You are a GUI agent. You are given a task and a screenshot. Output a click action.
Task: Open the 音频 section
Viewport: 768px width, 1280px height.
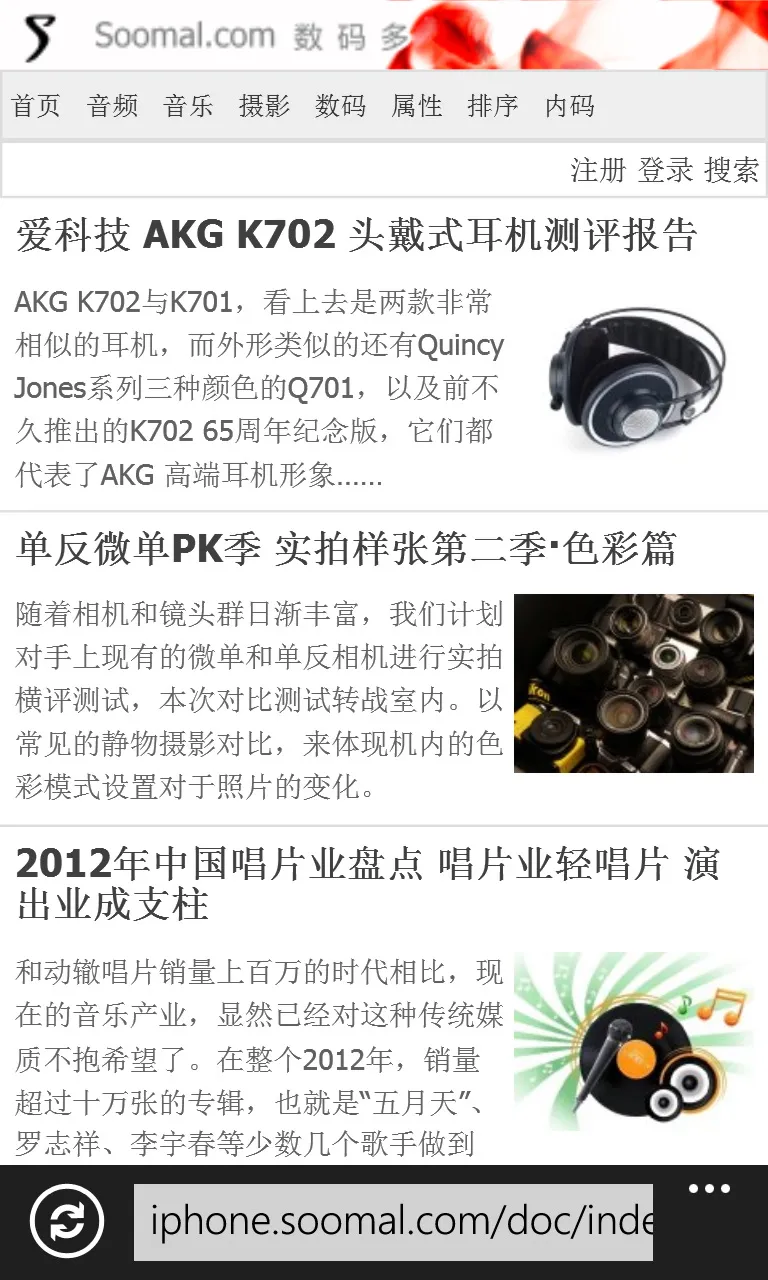[x=113, y=106]
